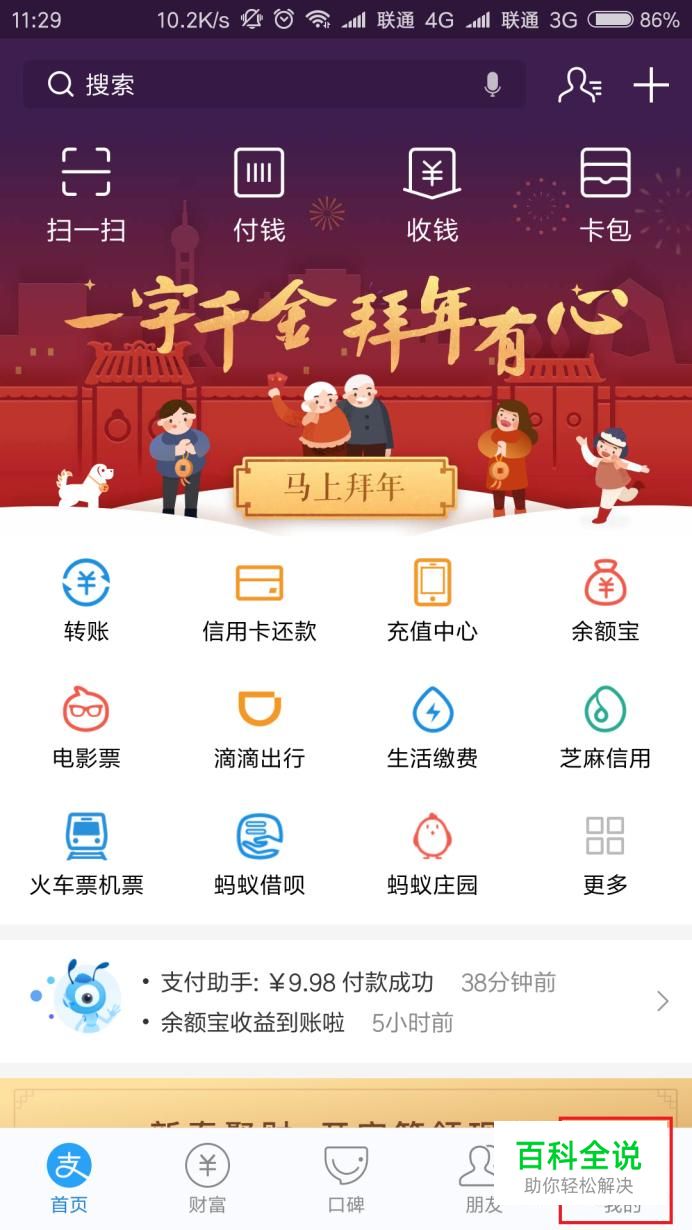692x1230 pixels.
Task: Open 余额宝
Action: [x=605, y=599]
